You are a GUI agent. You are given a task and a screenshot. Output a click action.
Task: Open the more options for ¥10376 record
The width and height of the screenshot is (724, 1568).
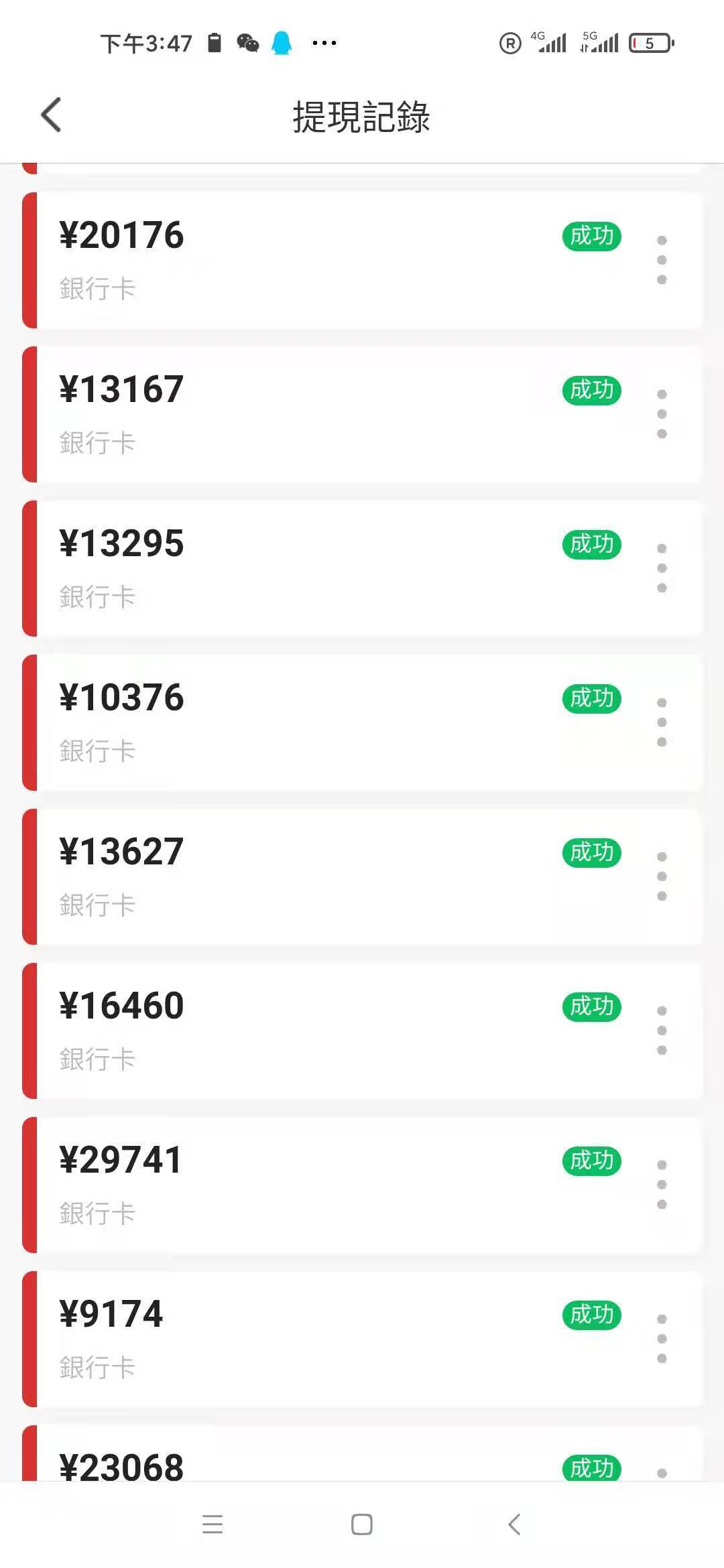coord(662,722)
